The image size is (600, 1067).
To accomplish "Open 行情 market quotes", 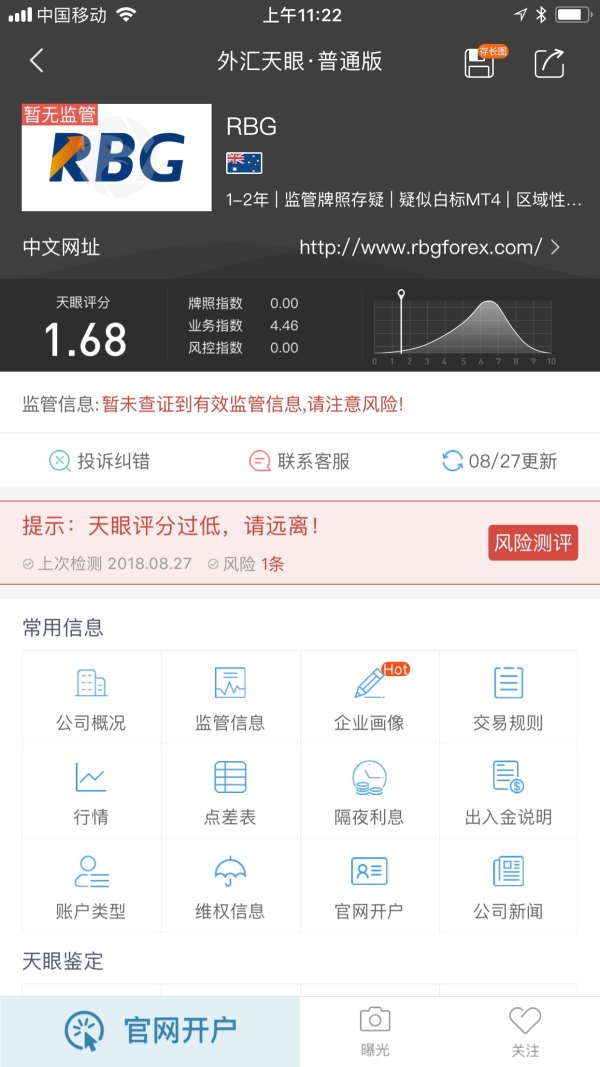I will [91, 792].
